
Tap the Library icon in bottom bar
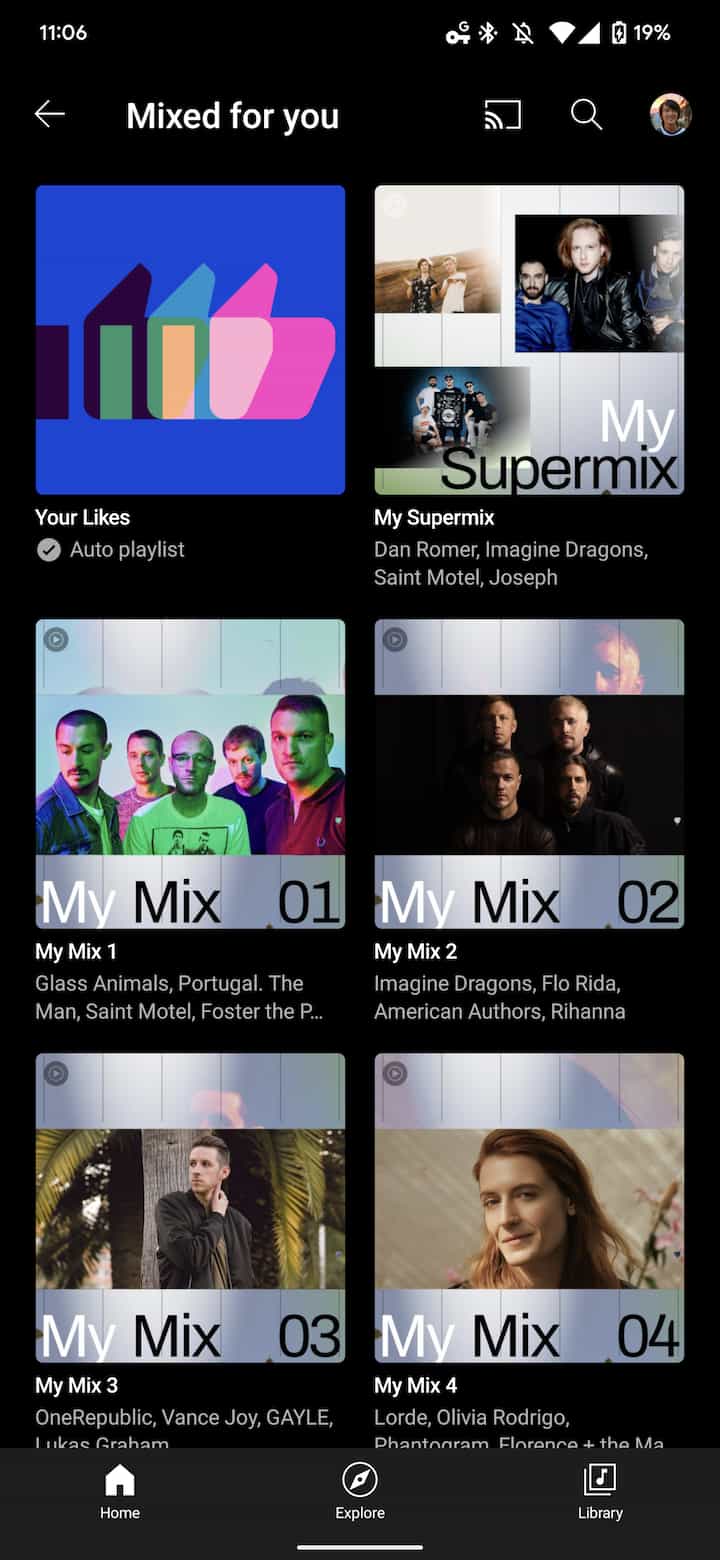600,1485
